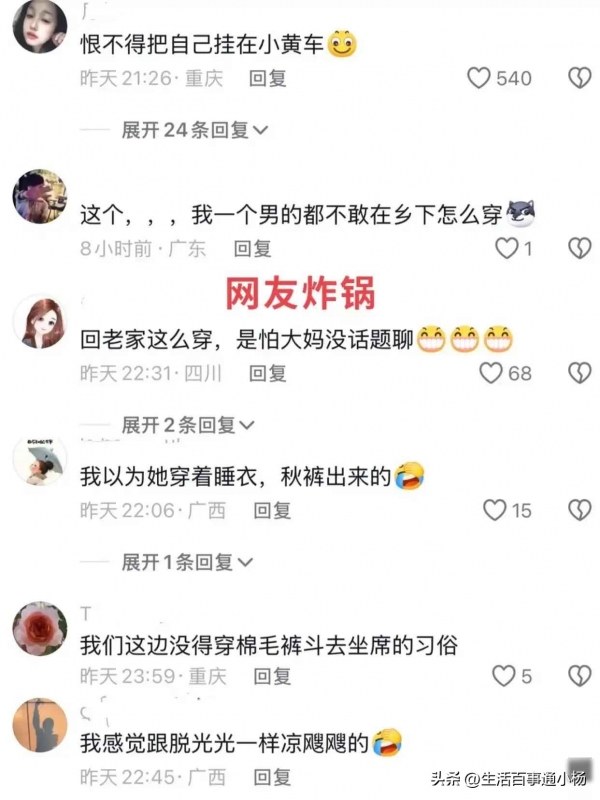Reply to the 22:06 广西 comment
The width and height of the screenshot is (600, 800).
[271, 510]
